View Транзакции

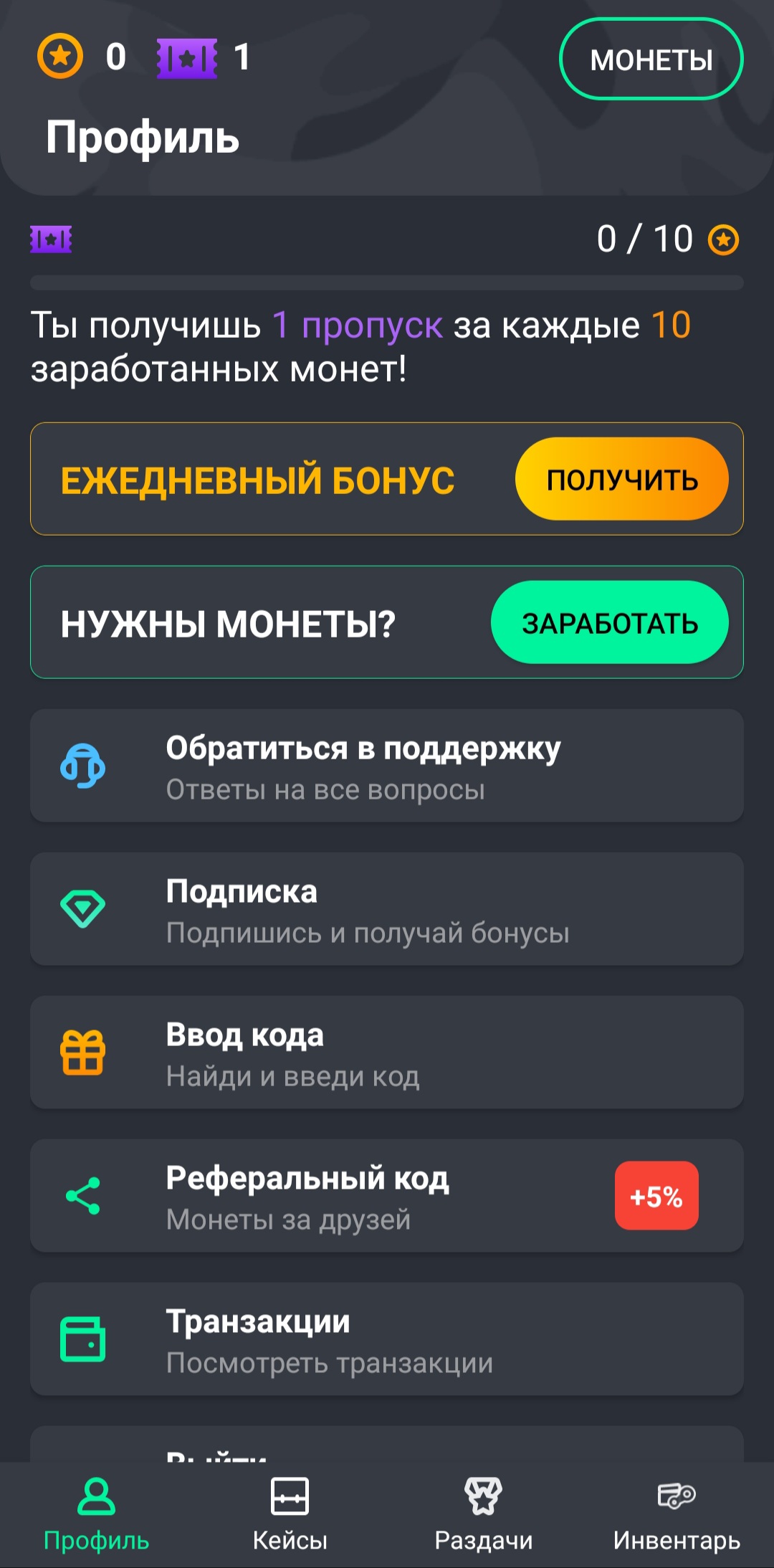coord(387,1339)
